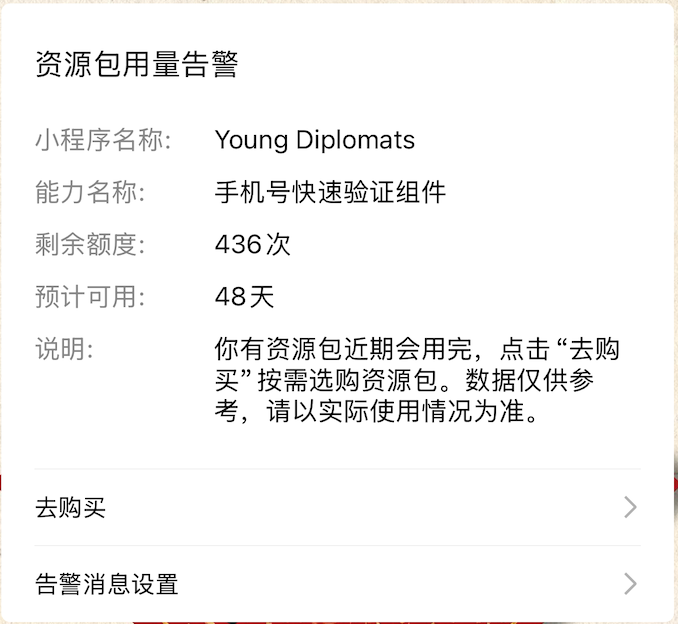Open 告警消息设置 settings row
This screenshot has width=678, height=624.
(336, 584)
